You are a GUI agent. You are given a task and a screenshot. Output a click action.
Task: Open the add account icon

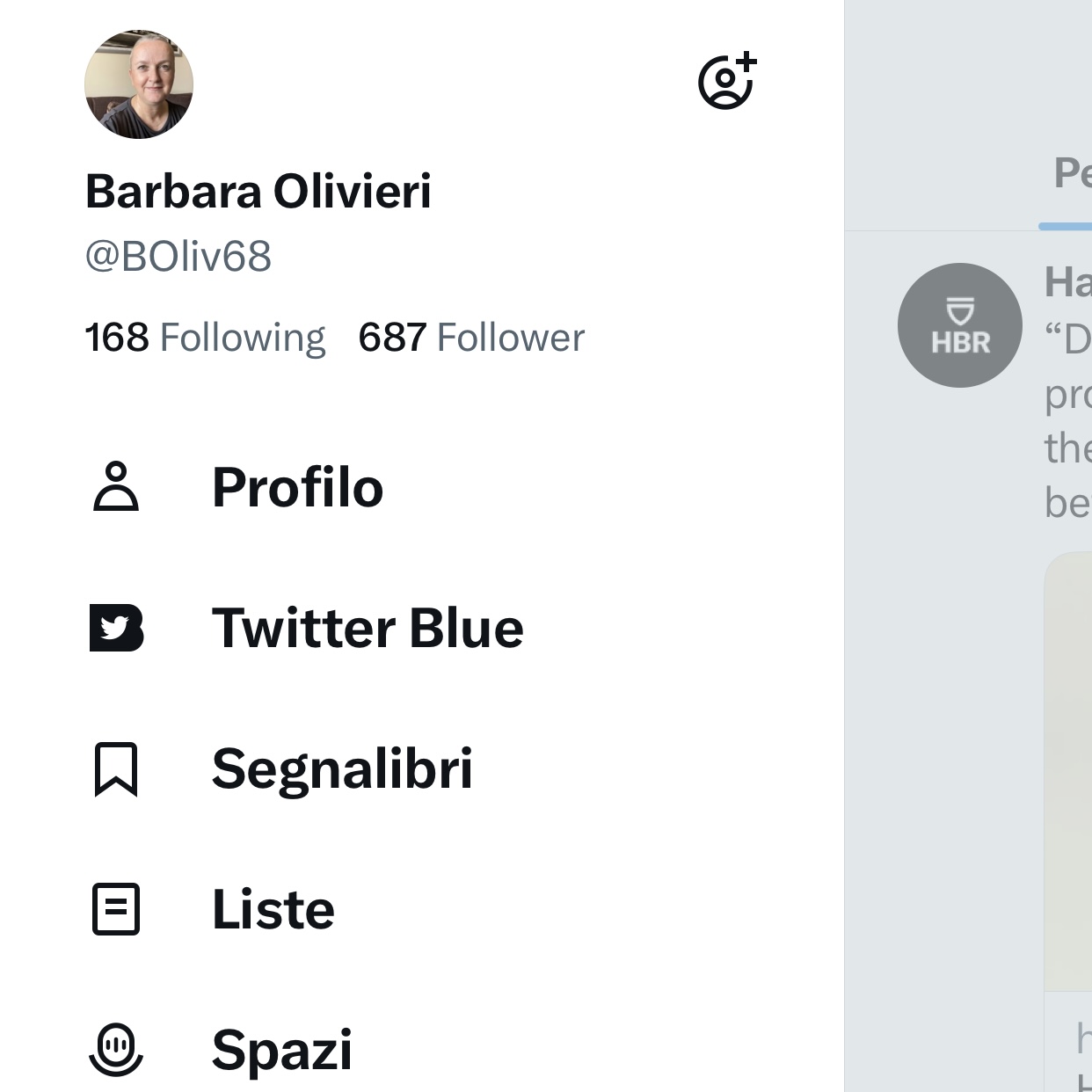[727, 82]
